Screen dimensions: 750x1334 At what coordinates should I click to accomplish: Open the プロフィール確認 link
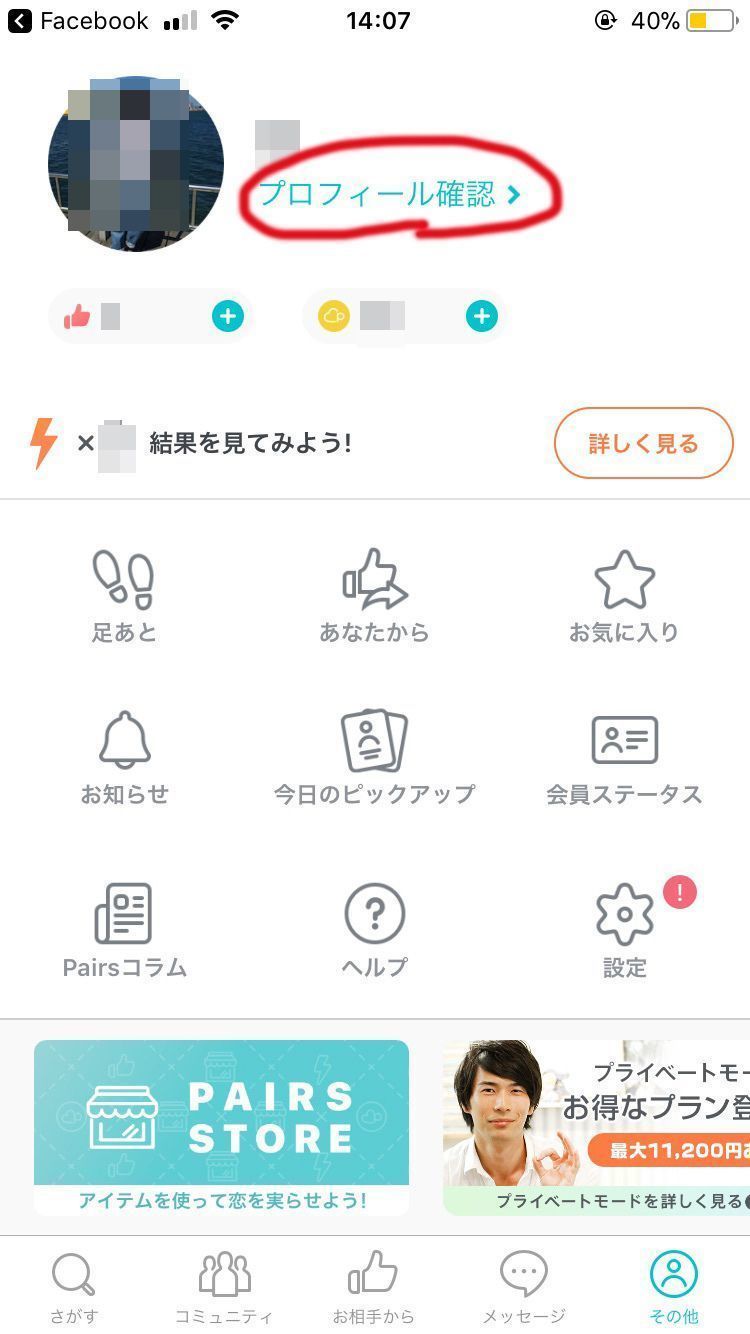[390, 194]
